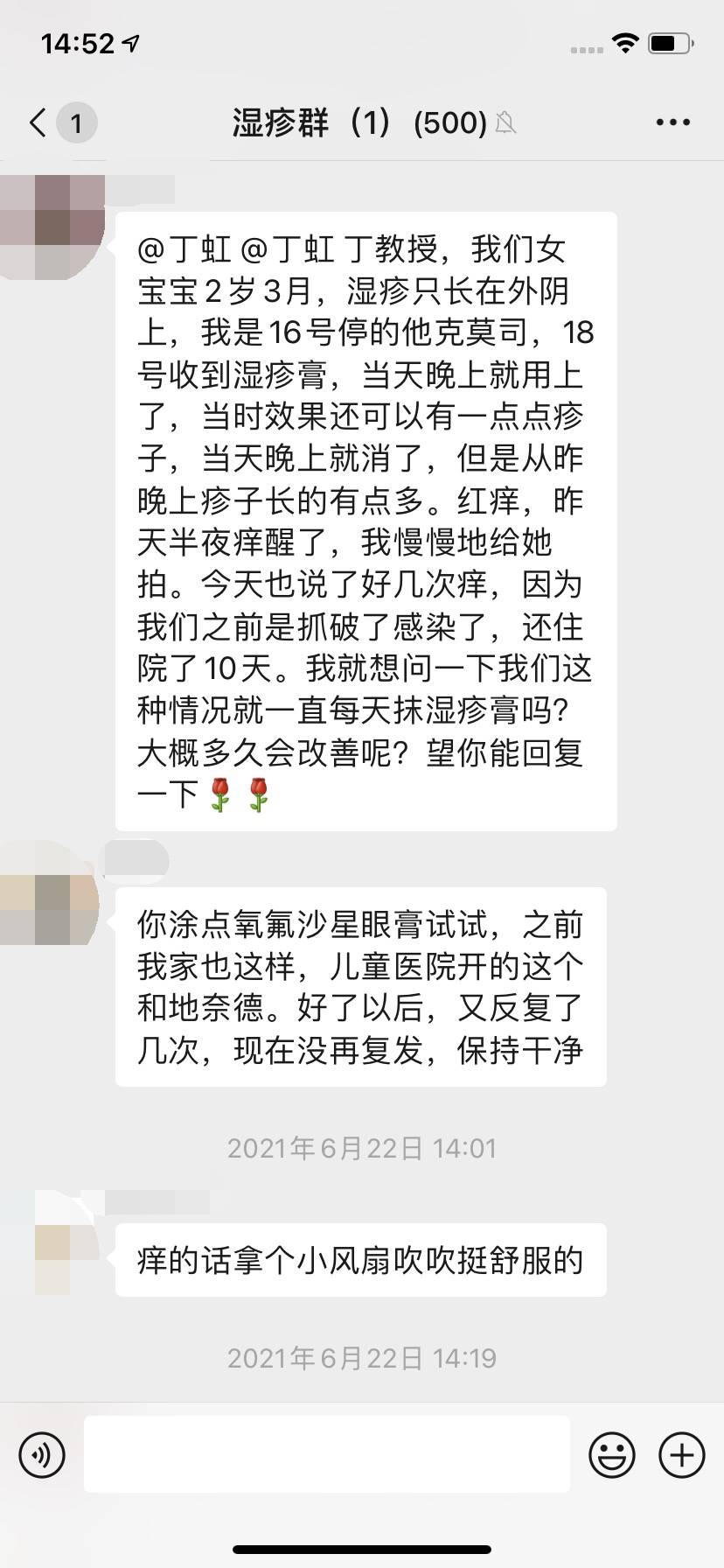Tap the back chevron to leave the chat
The image size is (724, 1568).
coord(37,122)
